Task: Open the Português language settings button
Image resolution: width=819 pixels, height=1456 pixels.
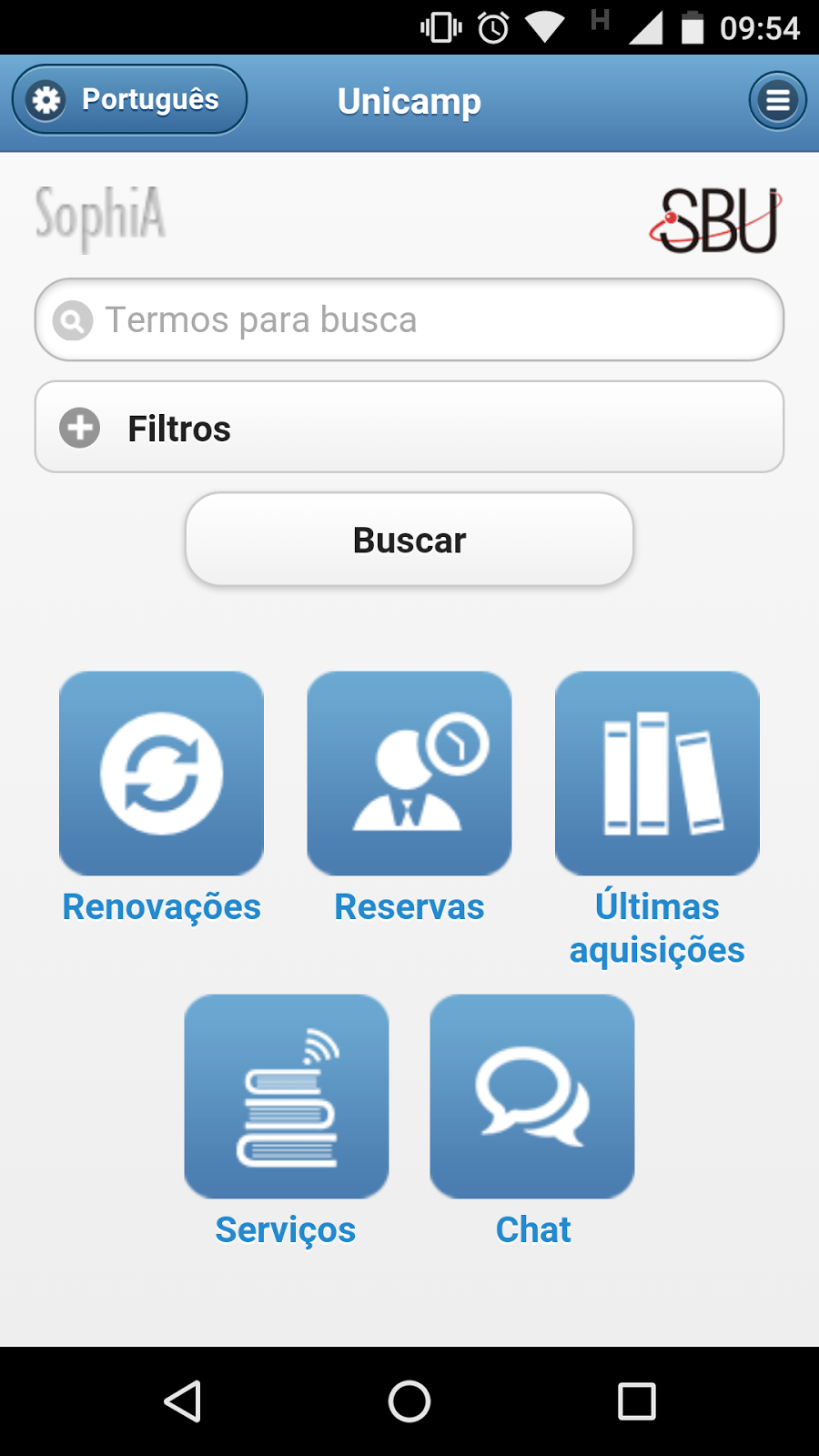Action: point(129,99)
